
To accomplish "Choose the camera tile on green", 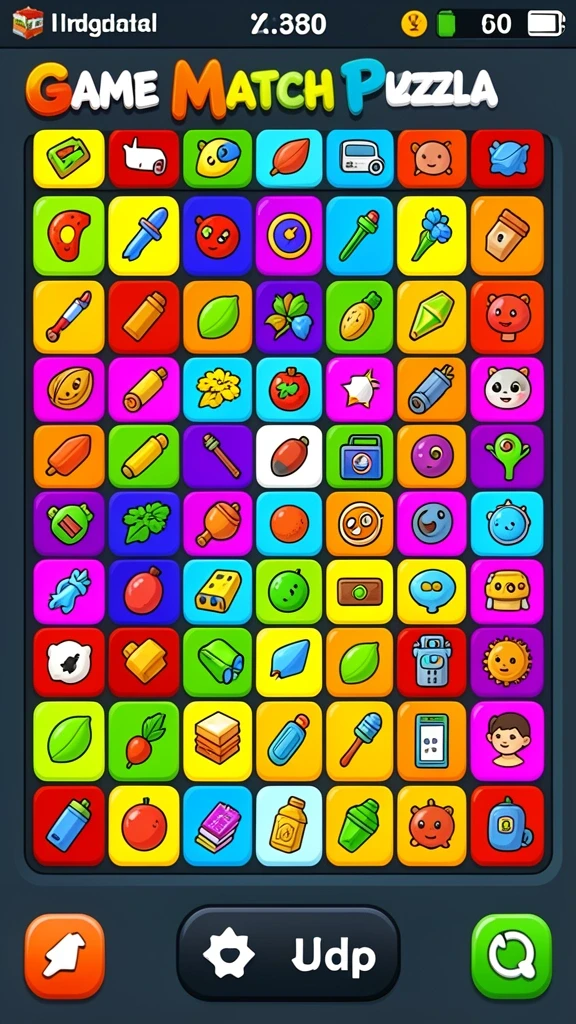I will coord(360,456).
